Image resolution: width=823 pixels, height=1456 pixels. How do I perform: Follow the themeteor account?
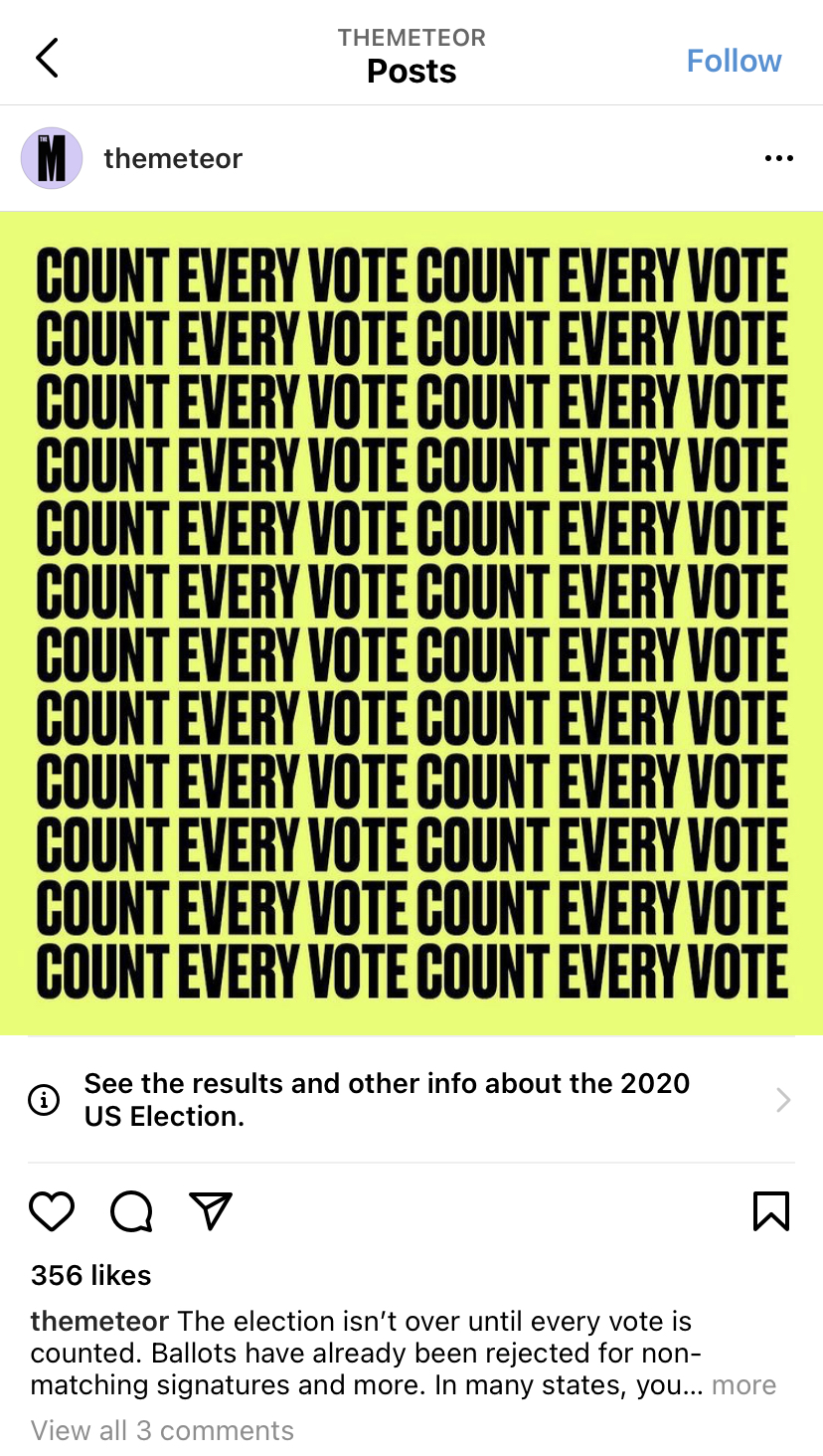point(734,61)
